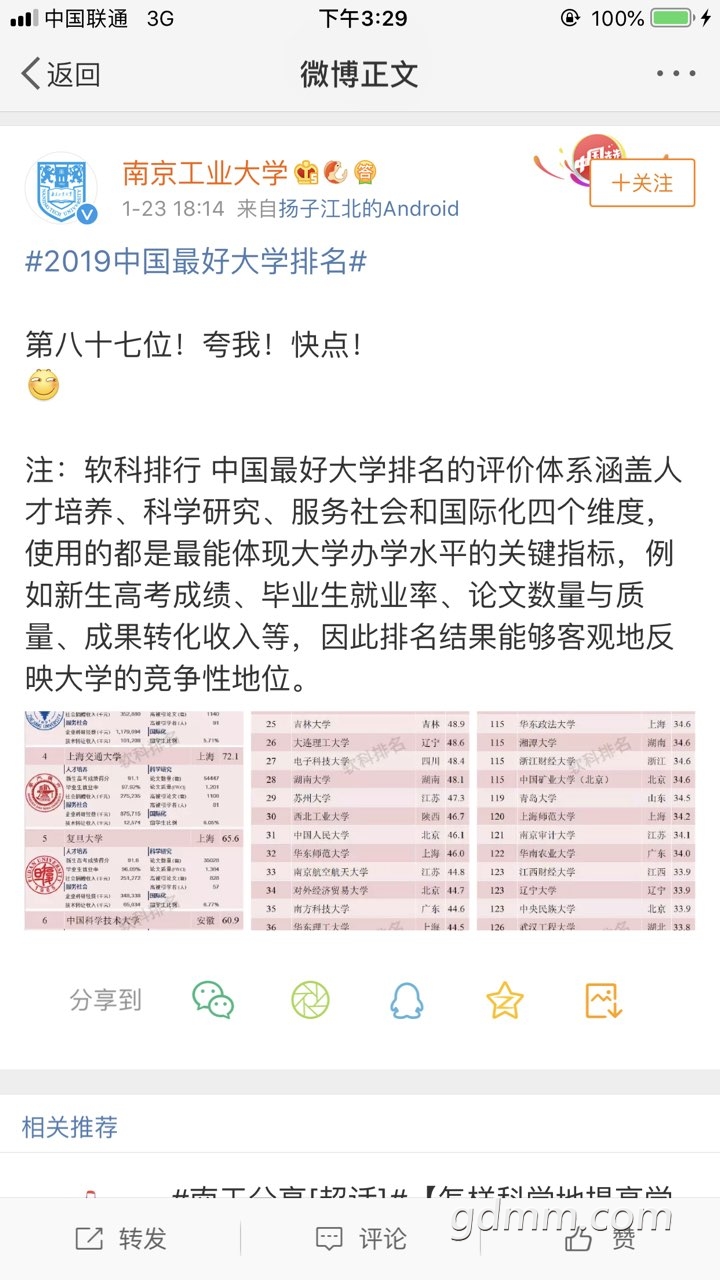
Task: Like the post with 赞
Action: tap(600, 1239)
